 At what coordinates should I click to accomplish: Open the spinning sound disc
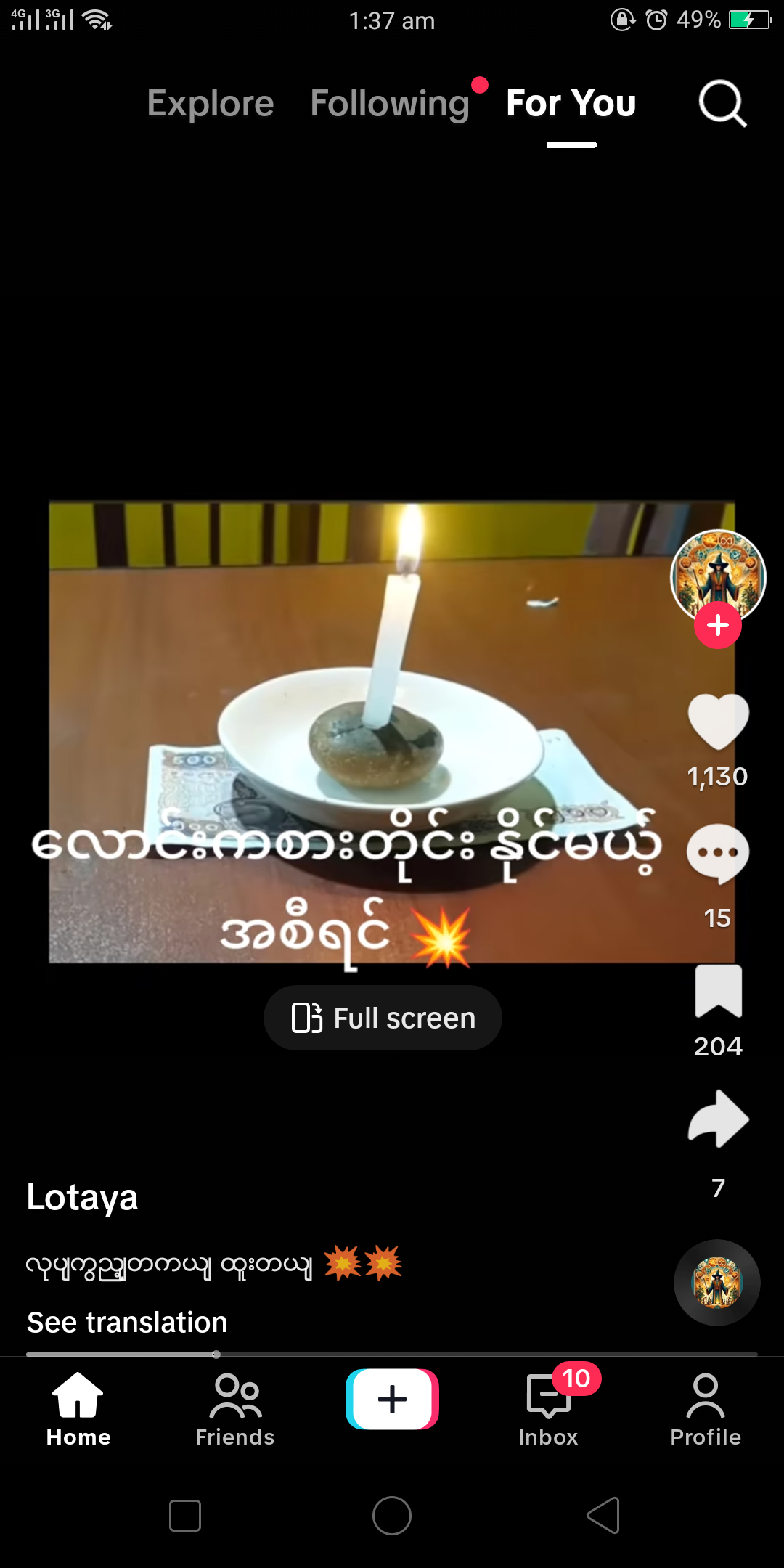[716, 1283]
